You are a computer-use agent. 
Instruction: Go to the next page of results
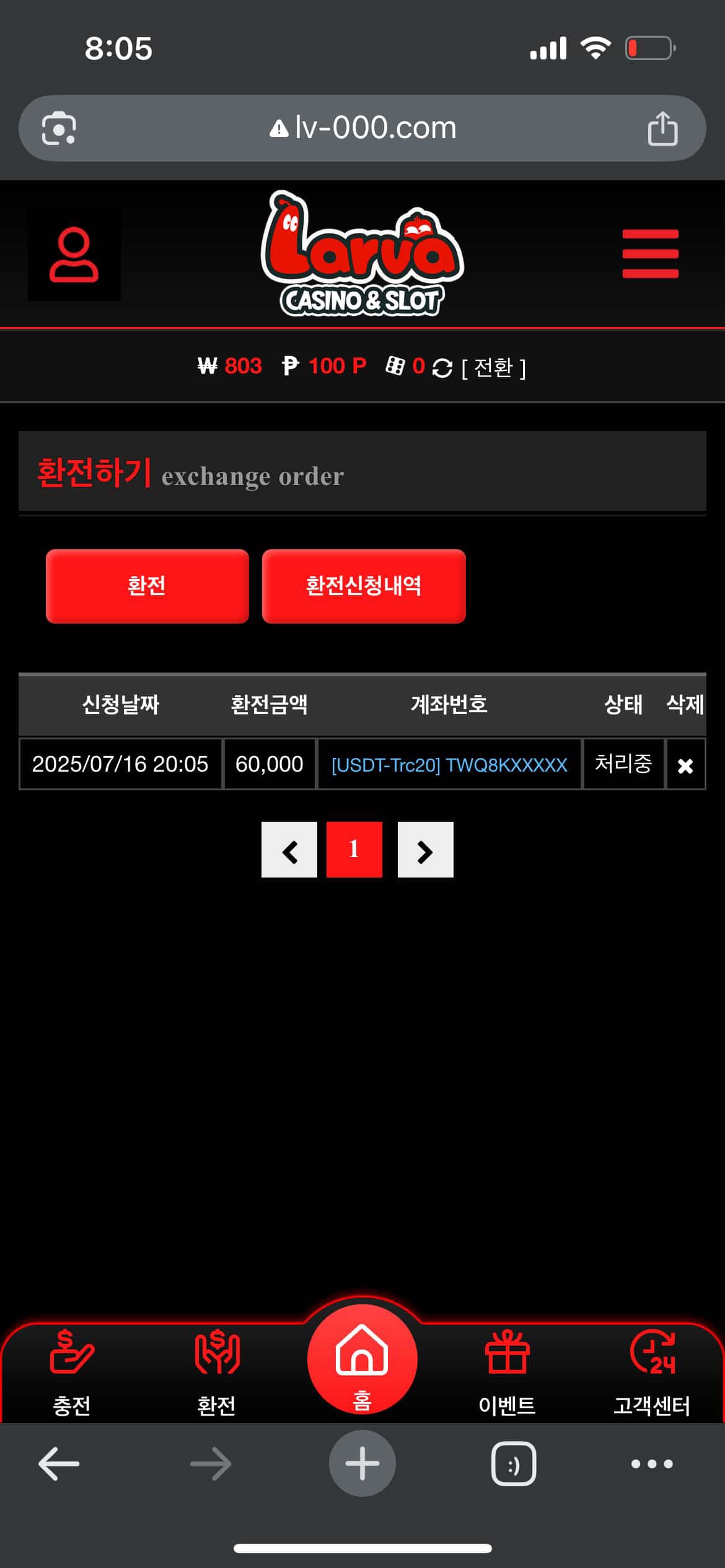425,850
